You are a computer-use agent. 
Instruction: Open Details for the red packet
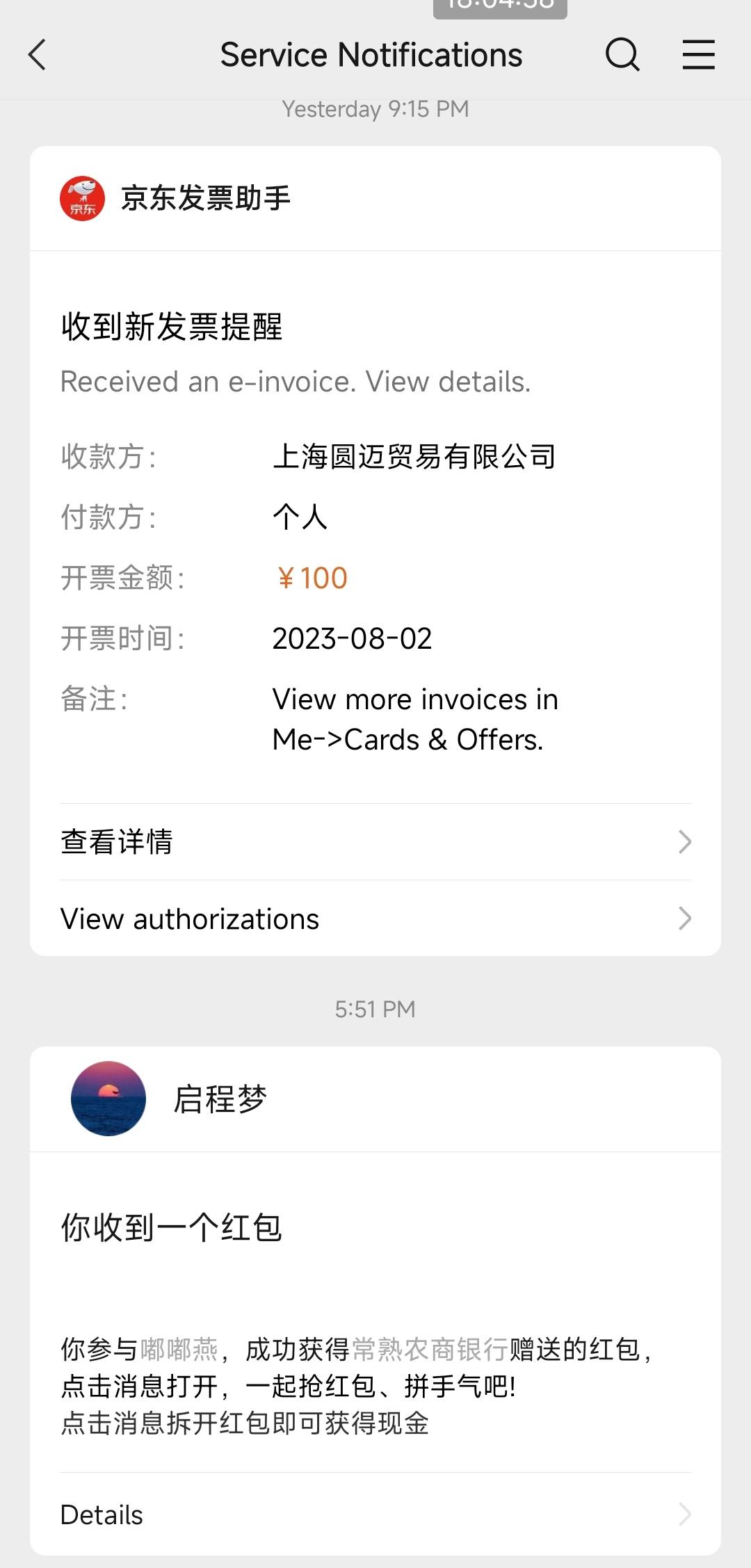375,1514
